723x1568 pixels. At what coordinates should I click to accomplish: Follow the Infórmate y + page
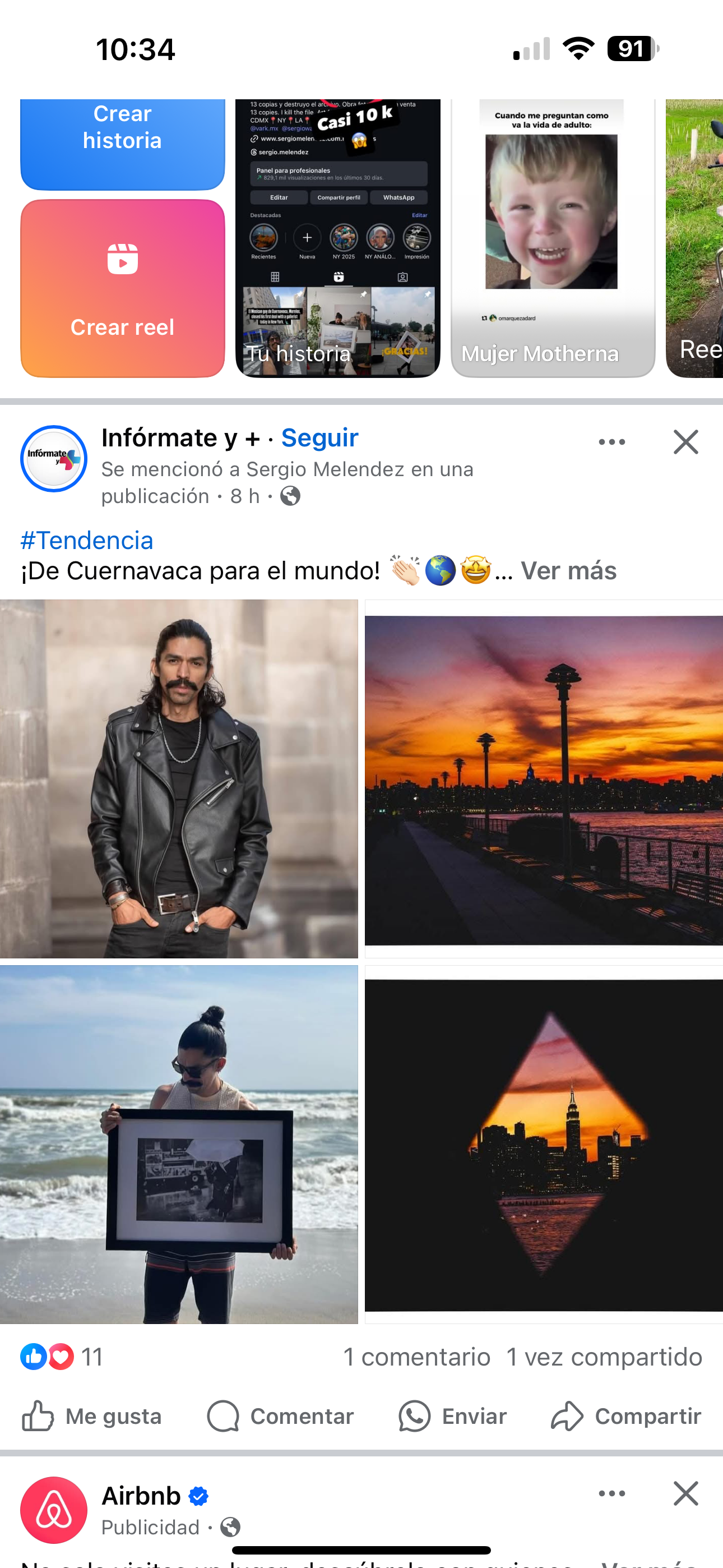319,438
